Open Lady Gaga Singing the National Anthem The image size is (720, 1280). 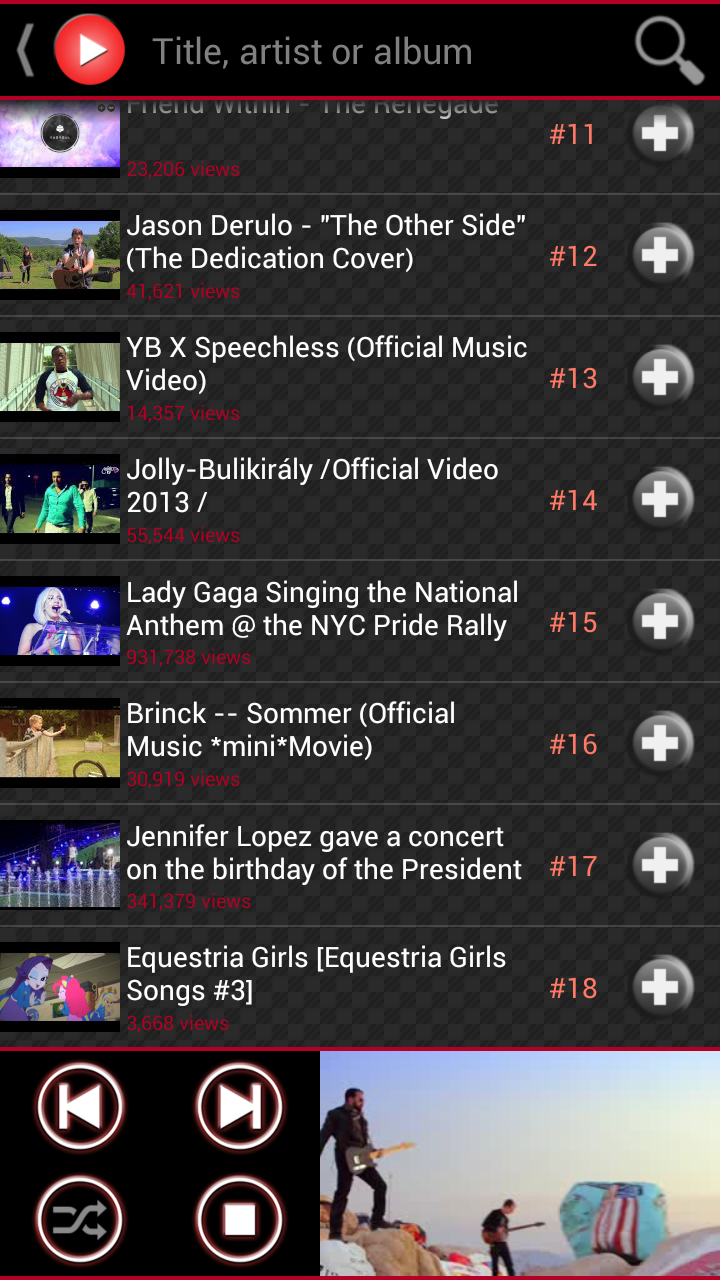[320, 610]
